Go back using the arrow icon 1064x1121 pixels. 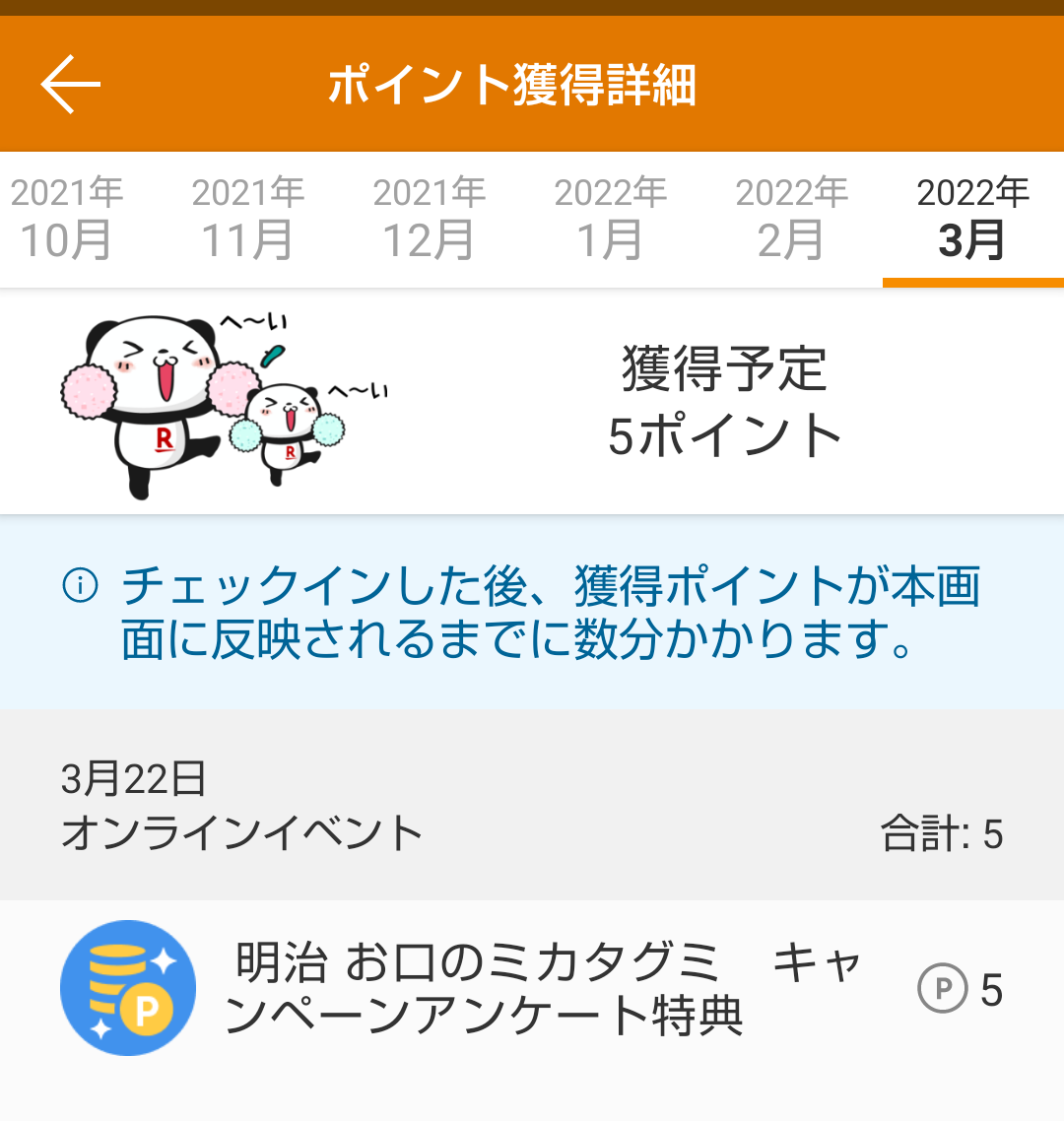[x=71, y=85]
